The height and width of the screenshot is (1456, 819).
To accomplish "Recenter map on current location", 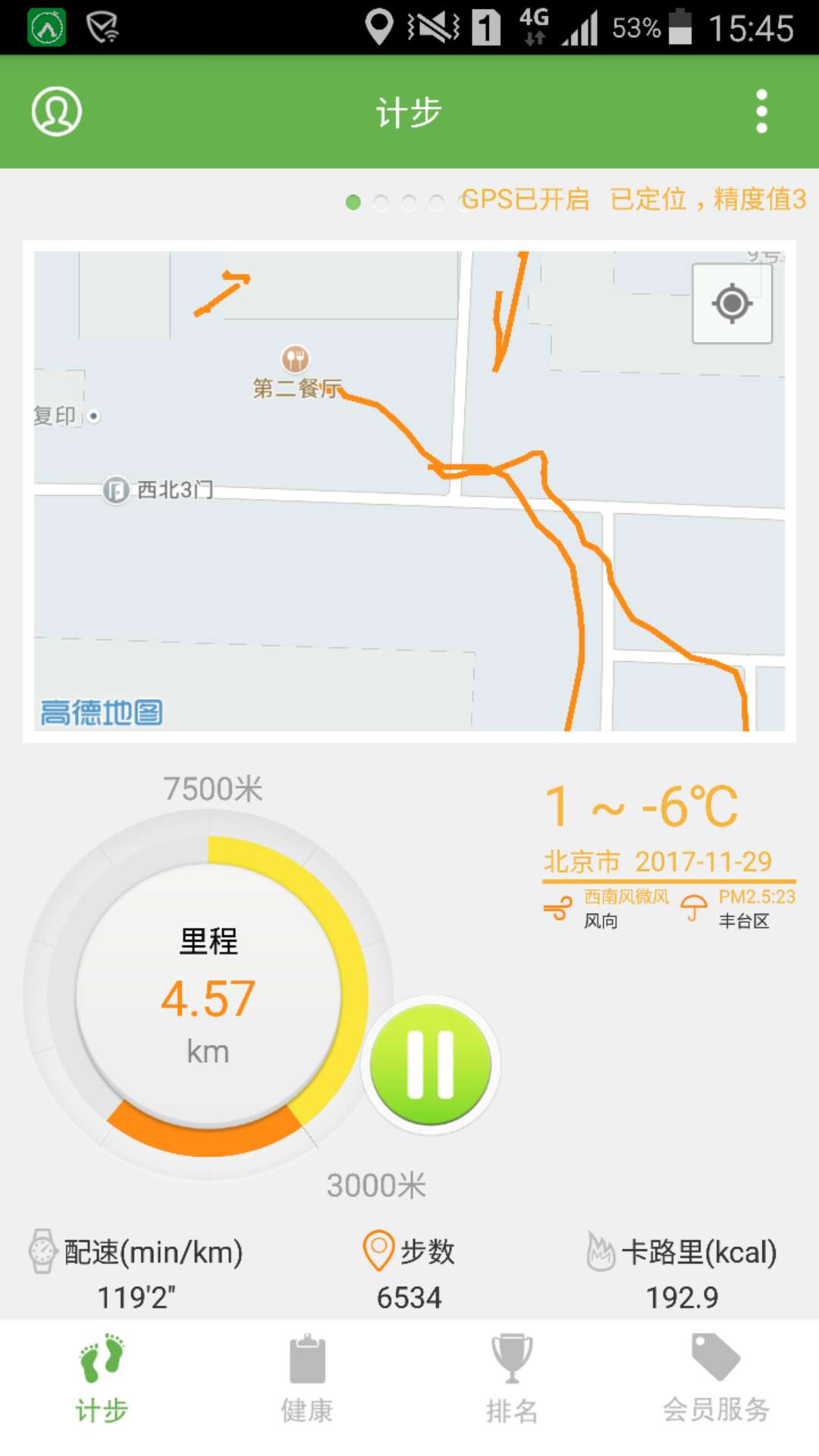I will tap(732, 304).
